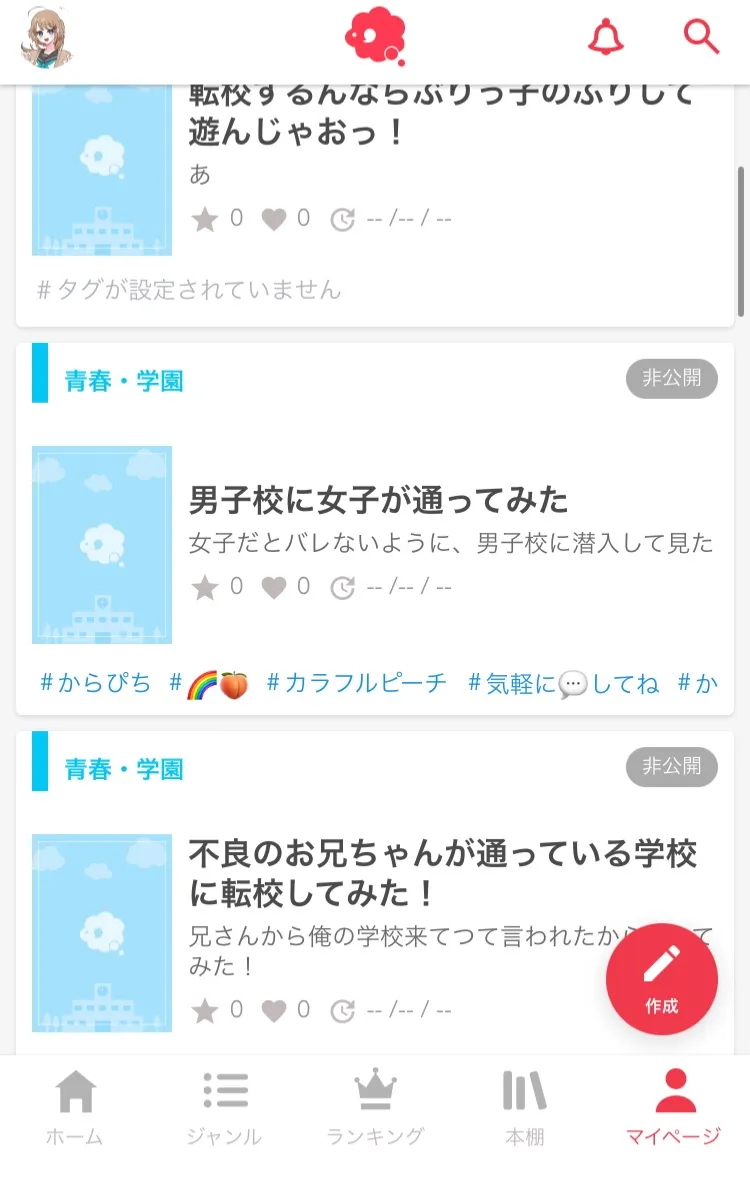This screenshot has height=1179, width=750.
Task: Open the story 転校するんならぶりっ子のふりして遊んじゃおっ！
Action: click(x=440, y=115)
